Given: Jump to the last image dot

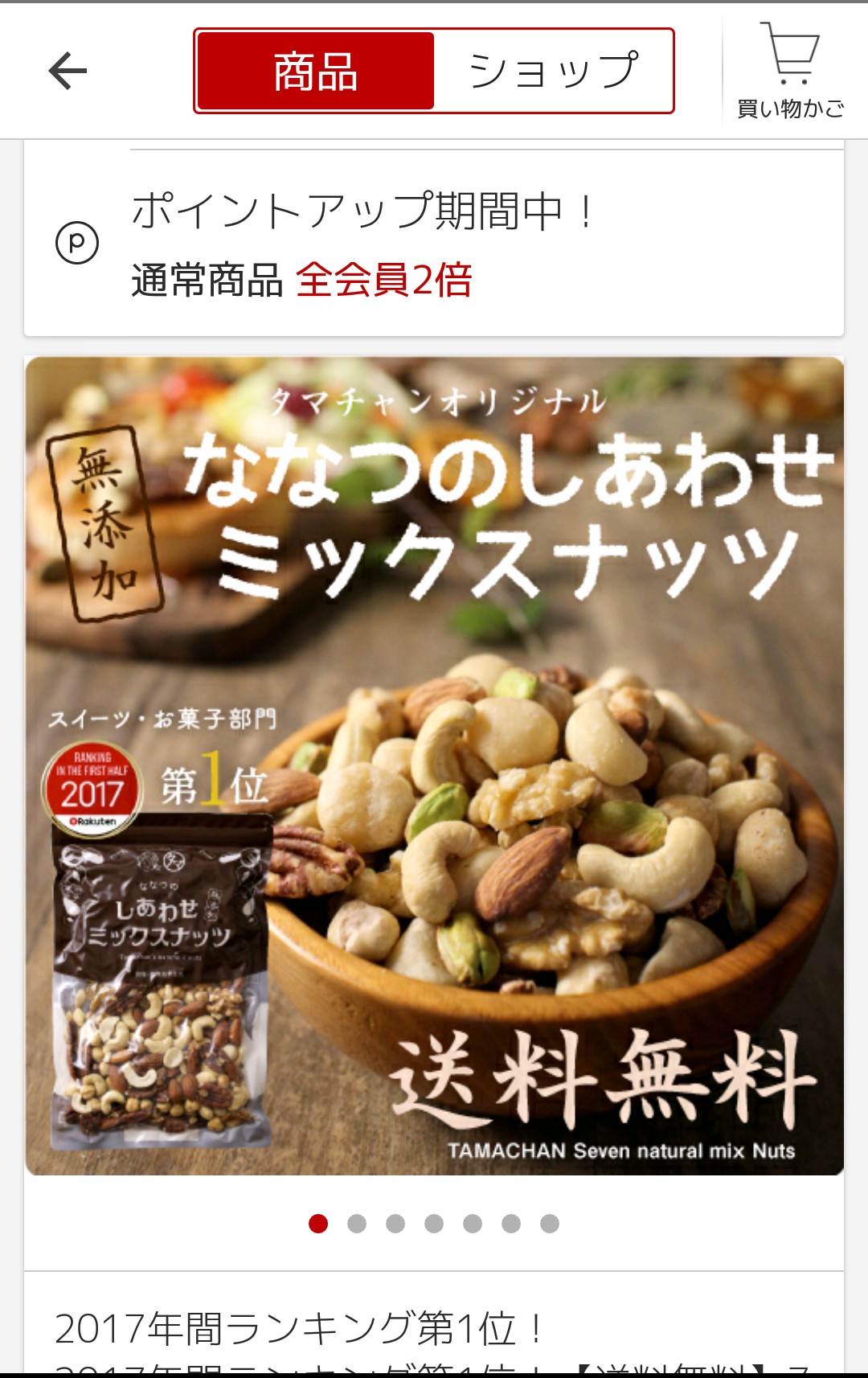Looking at the screenshot, I should click(550, 1224).
